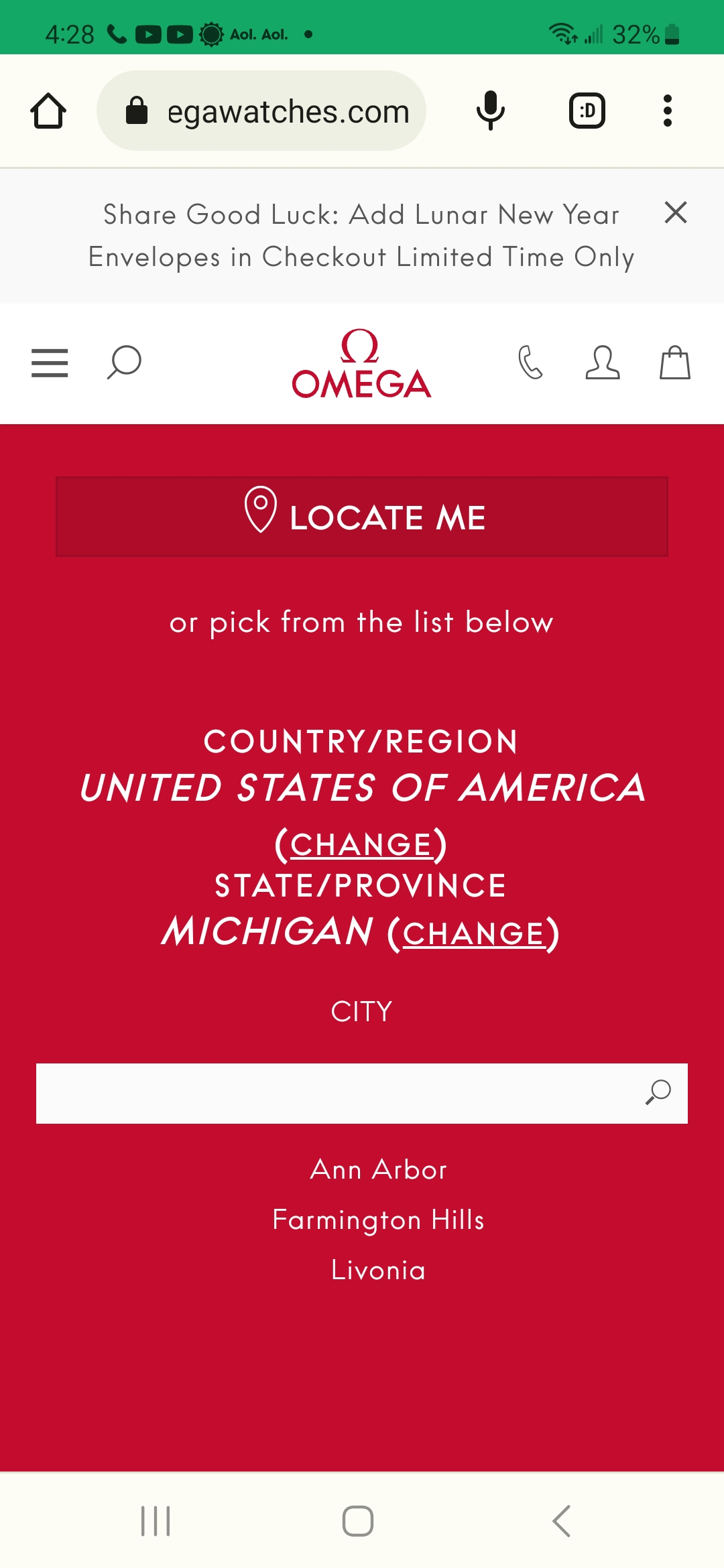Go to the browser home page
The width and height of the screenshot is (724, 1568).
coord(48,111)
